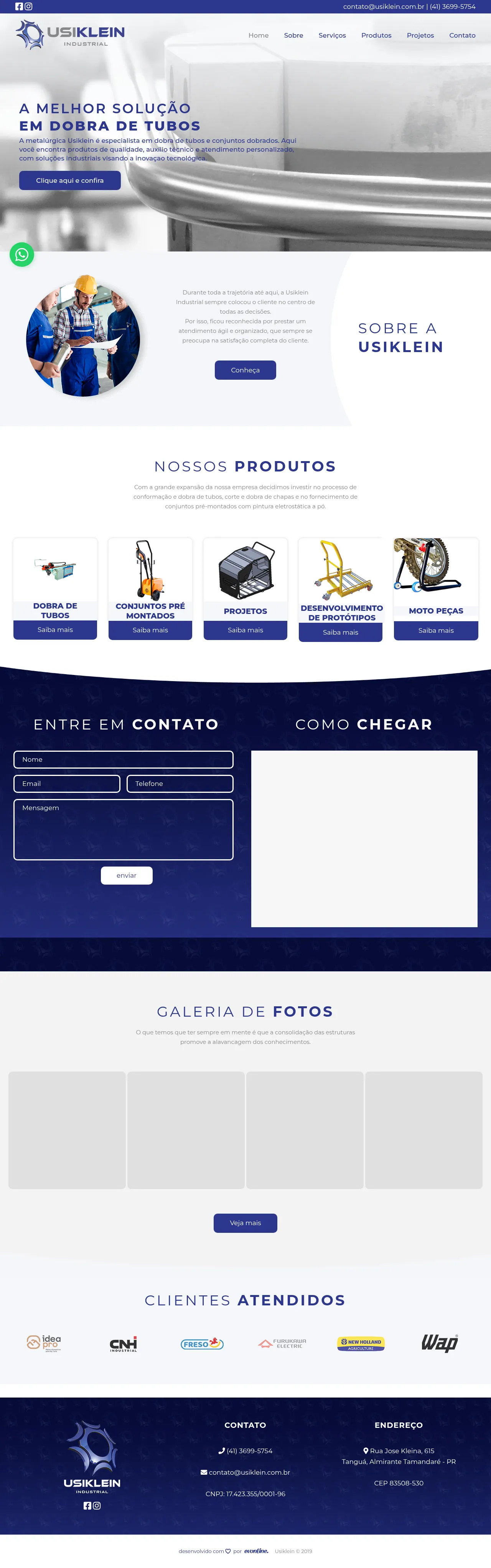The width and height of the screenshot is (491, 1568).
Task: Focus the Mensagem text area
Action: 124,829
